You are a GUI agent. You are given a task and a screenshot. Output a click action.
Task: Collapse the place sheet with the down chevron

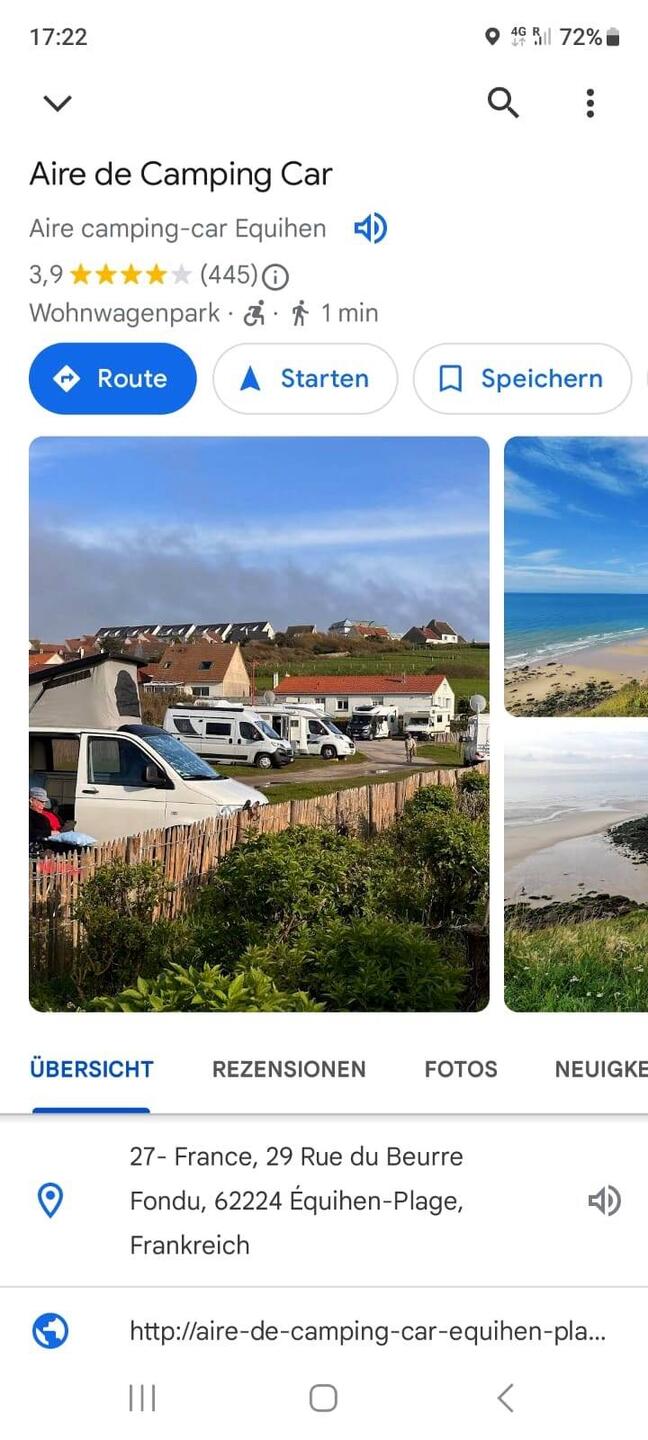pos(58,103)
